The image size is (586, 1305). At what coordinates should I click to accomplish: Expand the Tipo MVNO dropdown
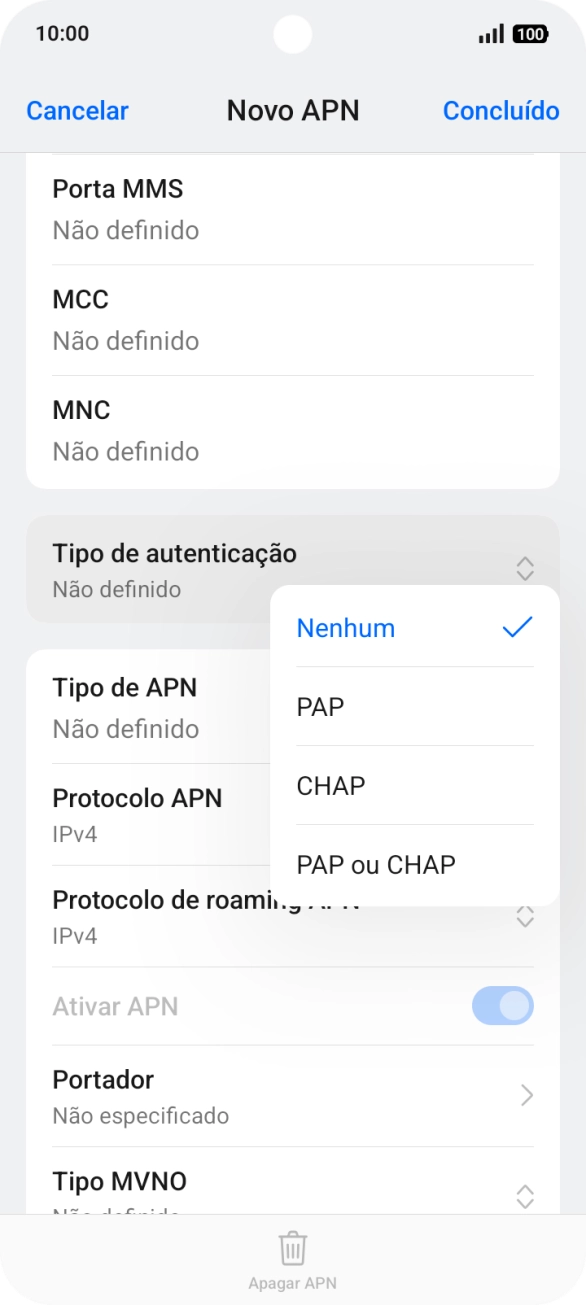293,1190
